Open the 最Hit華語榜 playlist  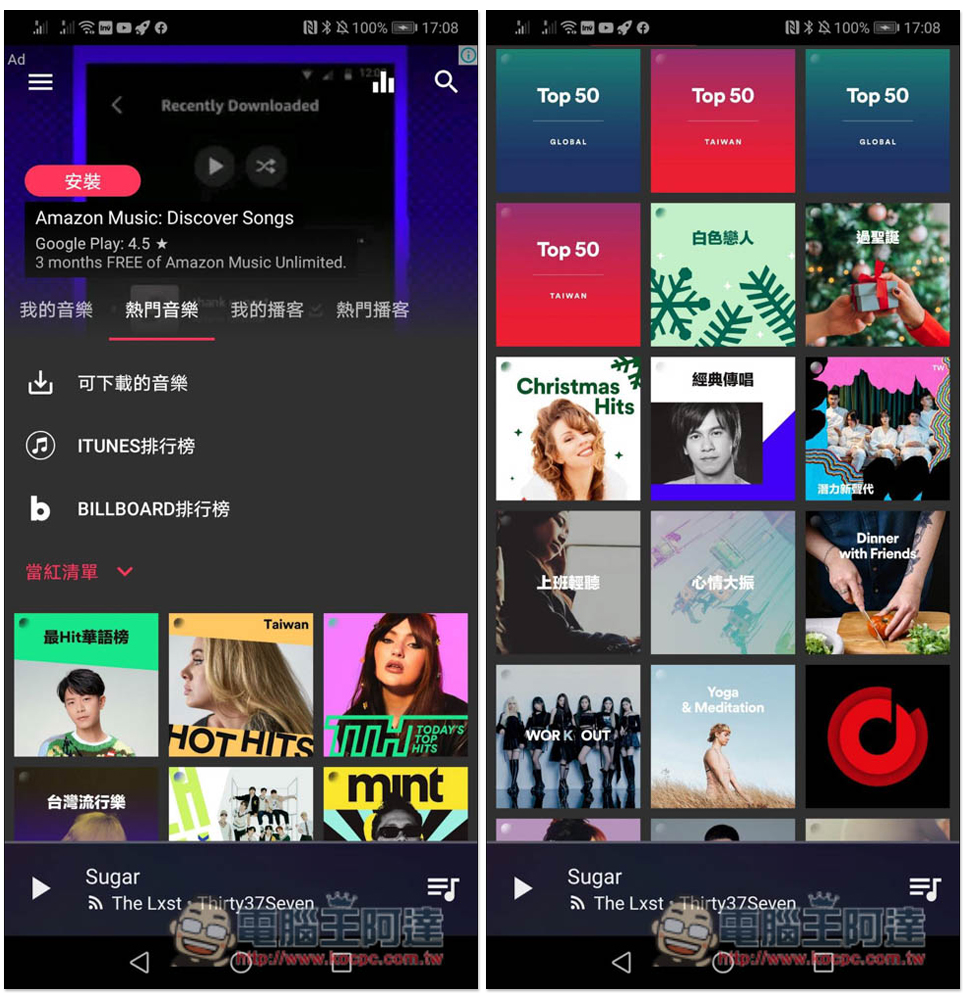(x=86, y=685)
